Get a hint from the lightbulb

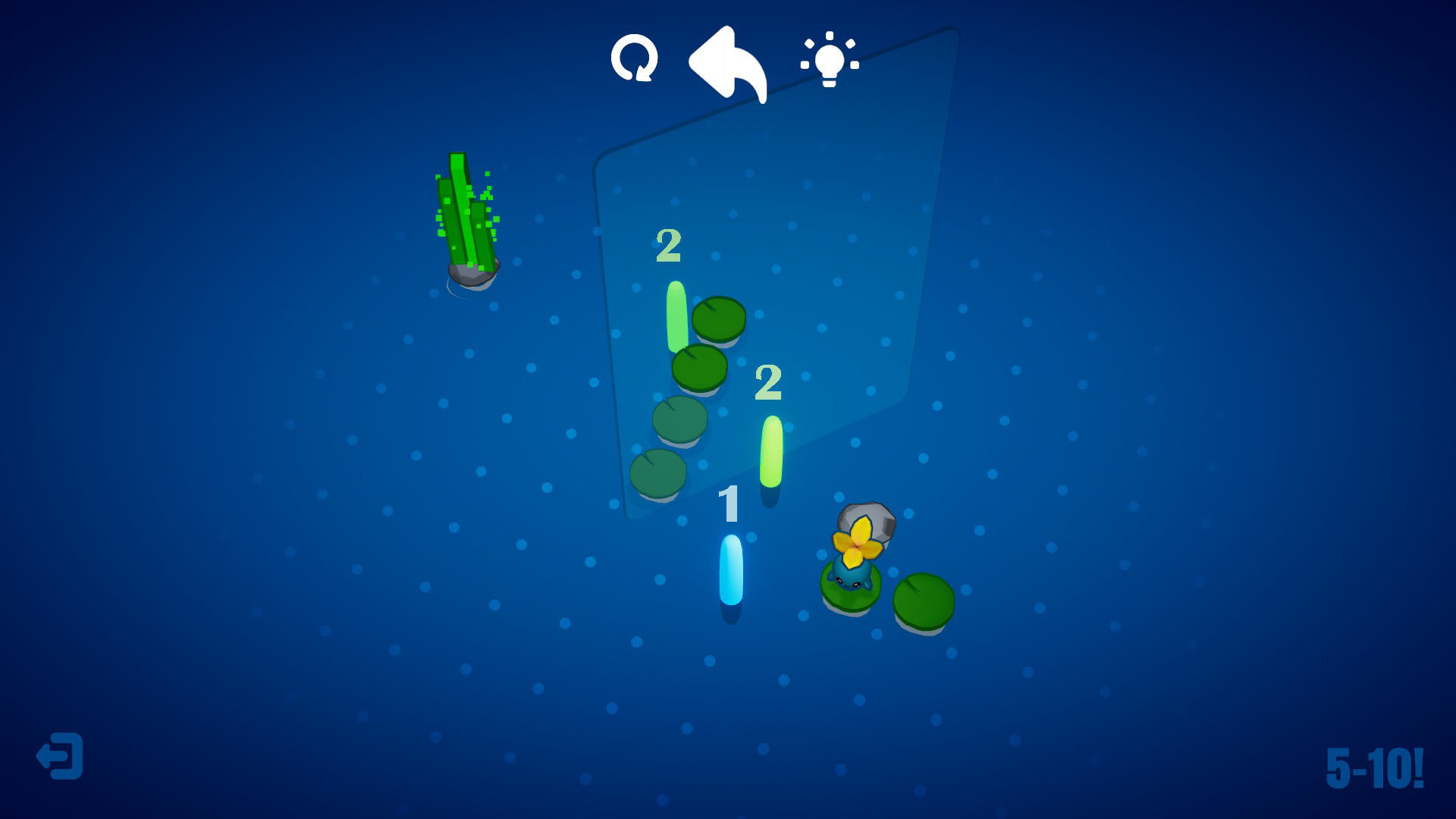pyautogui.click(x=830, y=60)
